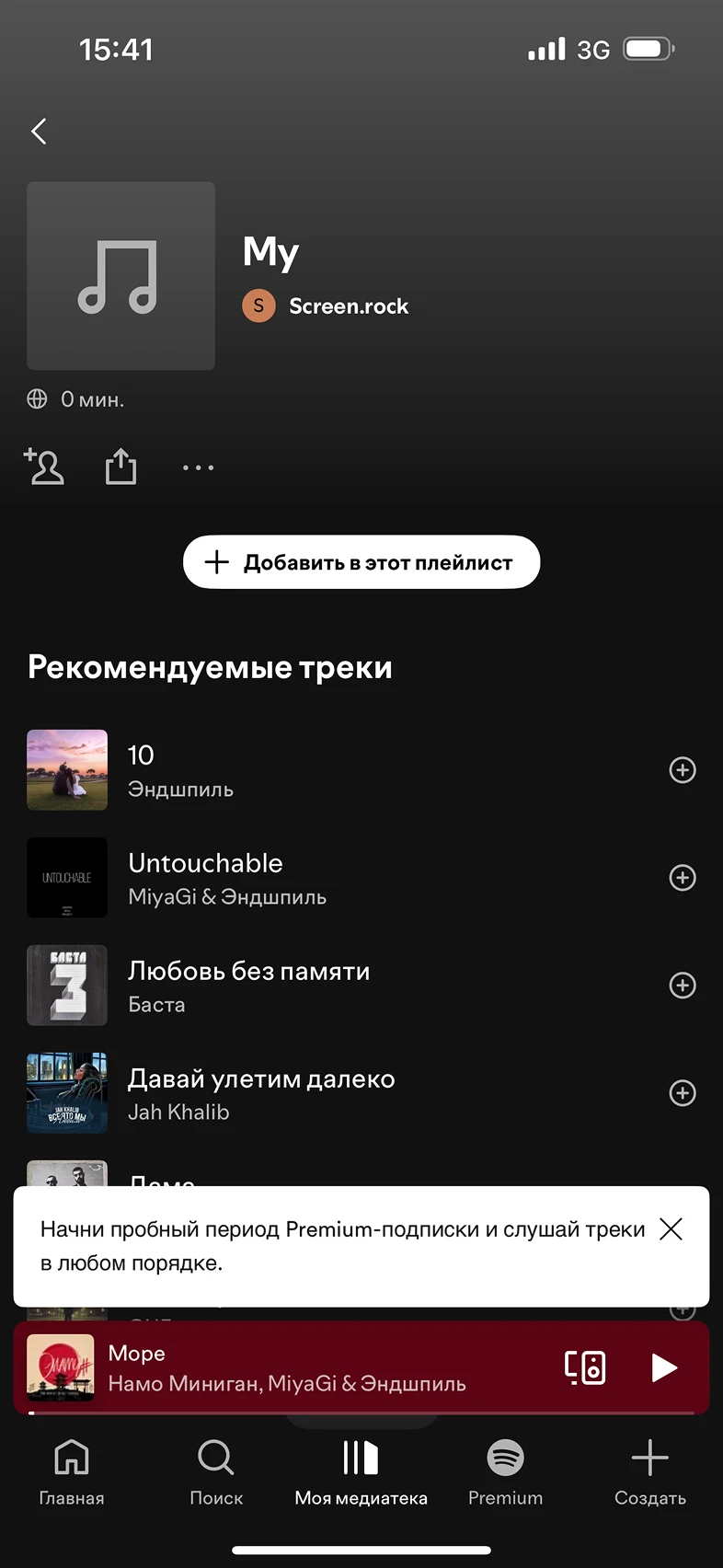Play the track Море
The width and height of the screenshot is (723, 1568).
pos(663,1367)
